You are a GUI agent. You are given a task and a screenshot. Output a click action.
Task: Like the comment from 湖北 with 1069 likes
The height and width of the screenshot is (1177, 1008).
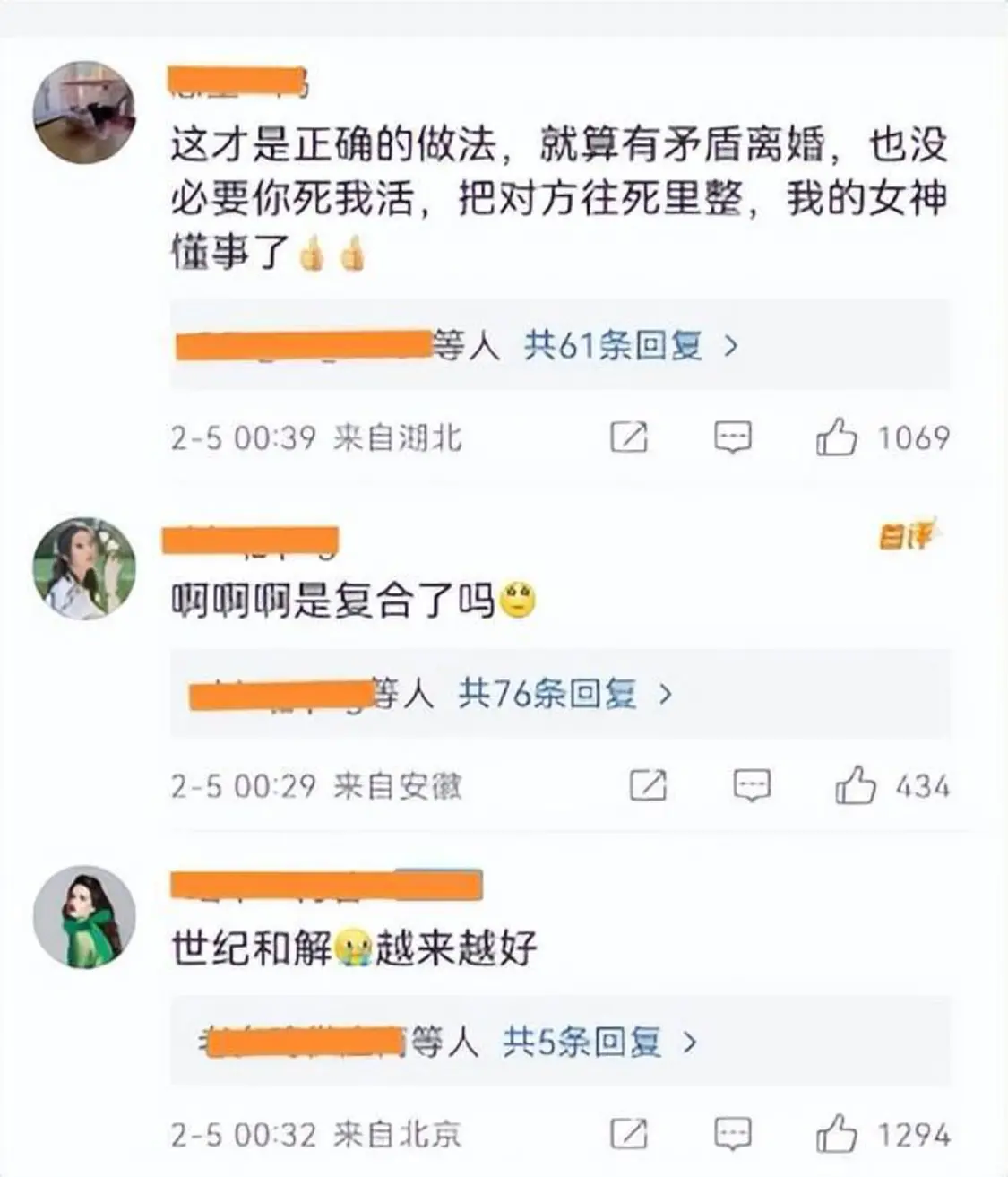(x=836, y=438)
